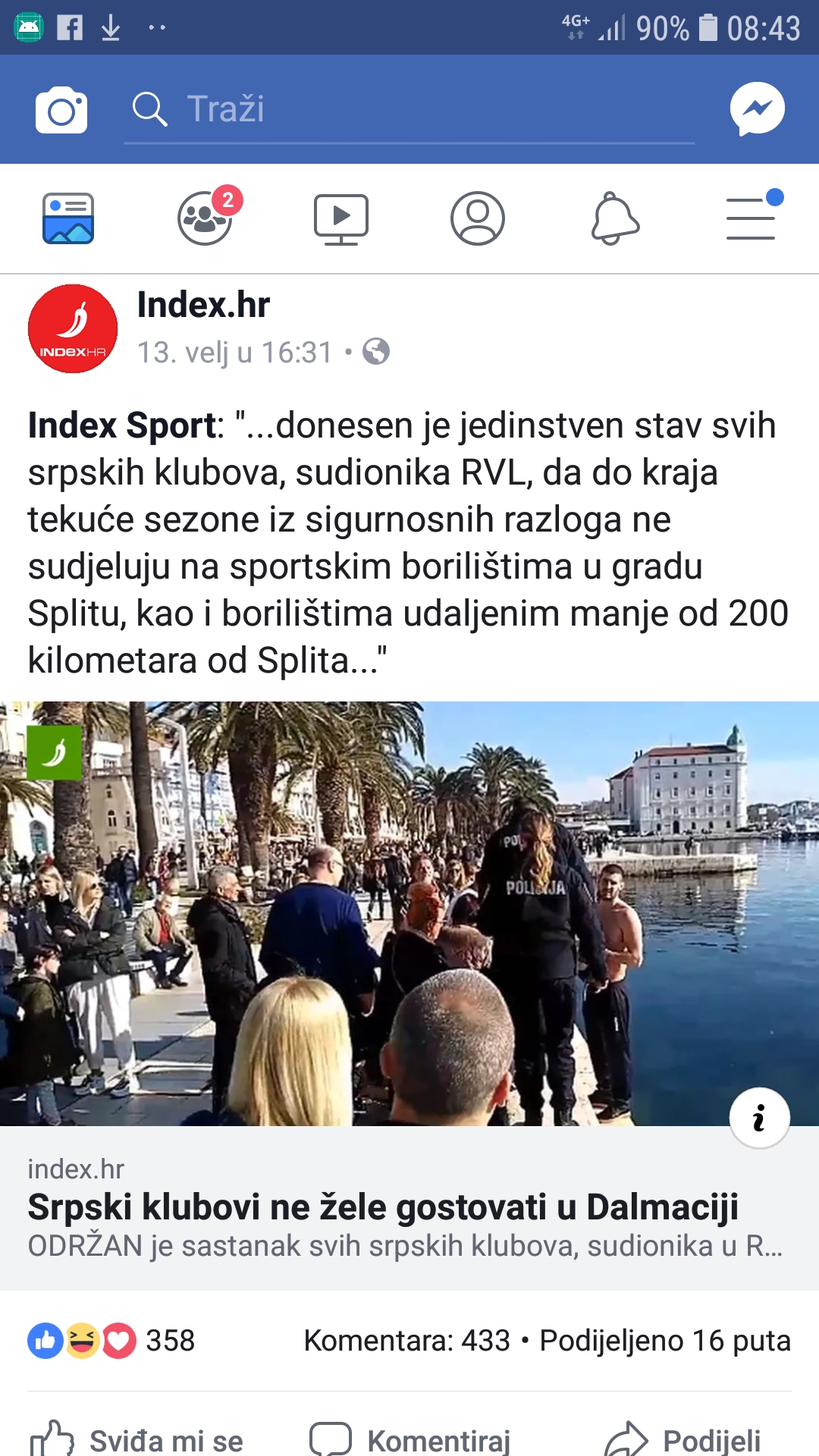
Task: Switch to the News Feed tab
Action: coord(68,218)
